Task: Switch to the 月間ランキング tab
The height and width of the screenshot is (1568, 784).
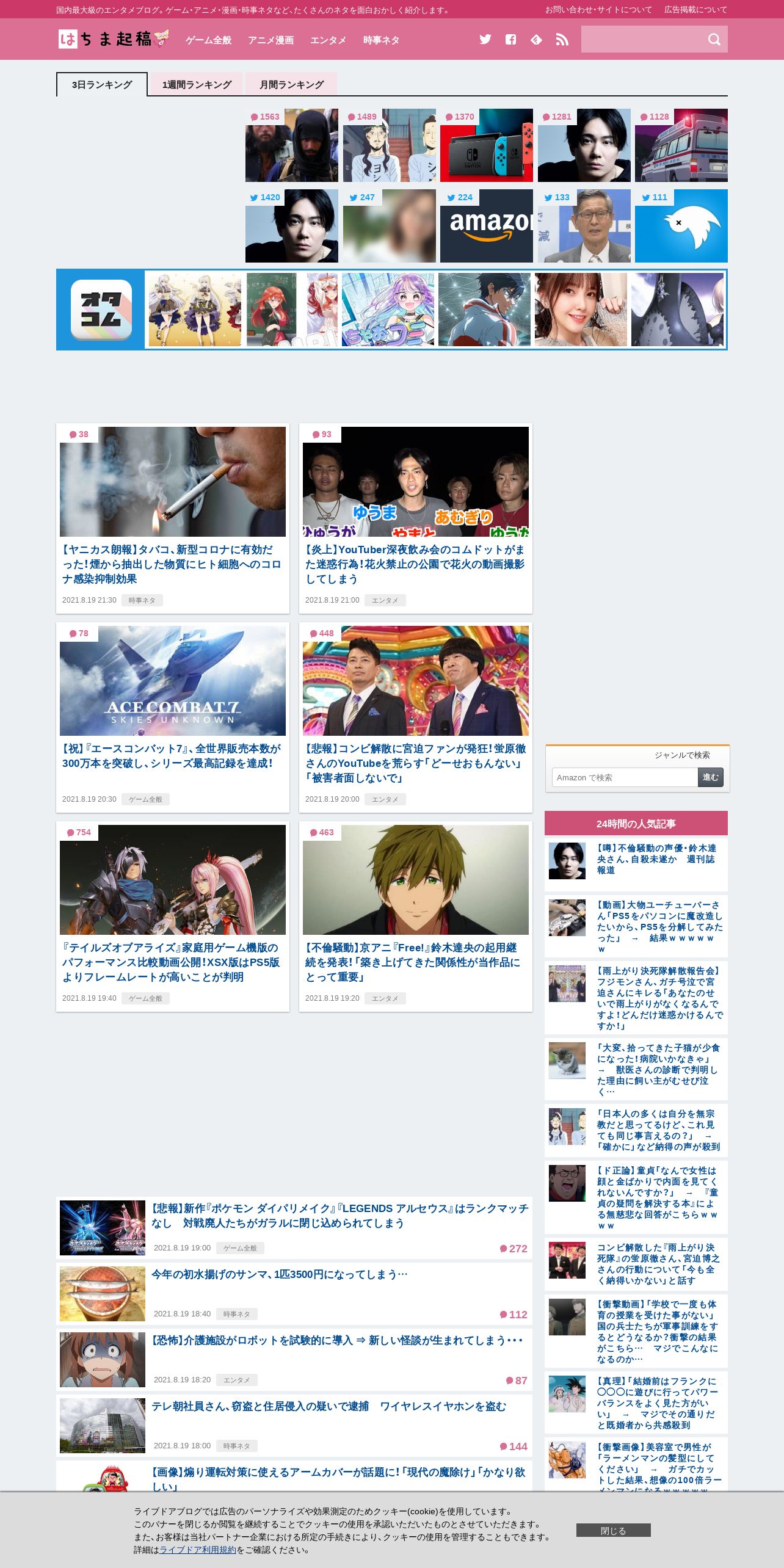Action: [x=291, y=84]
